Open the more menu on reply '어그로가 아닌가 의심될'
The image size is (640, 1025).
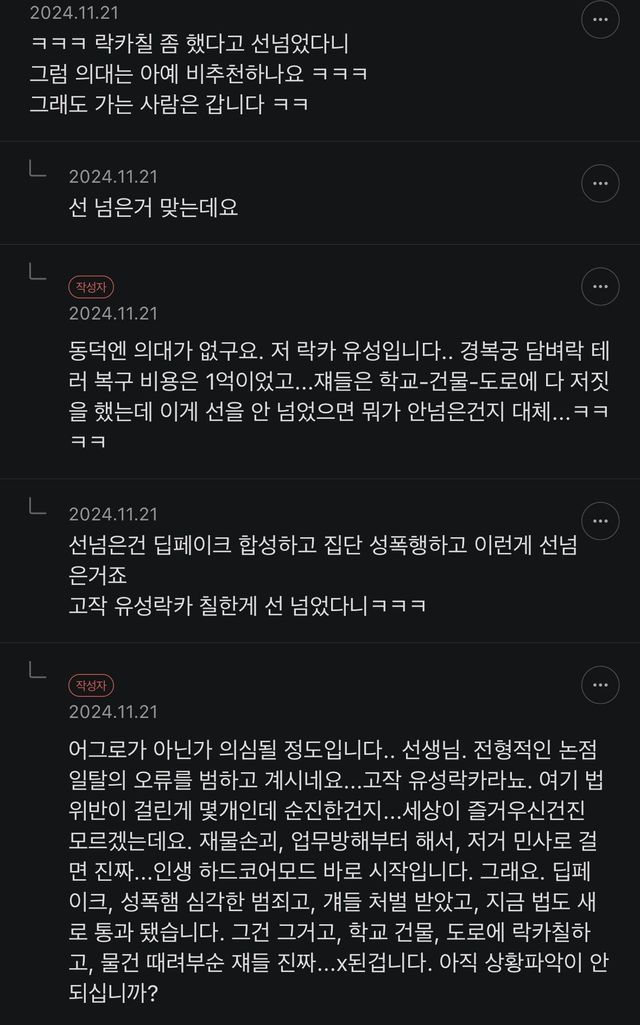[x=600, y=685]
